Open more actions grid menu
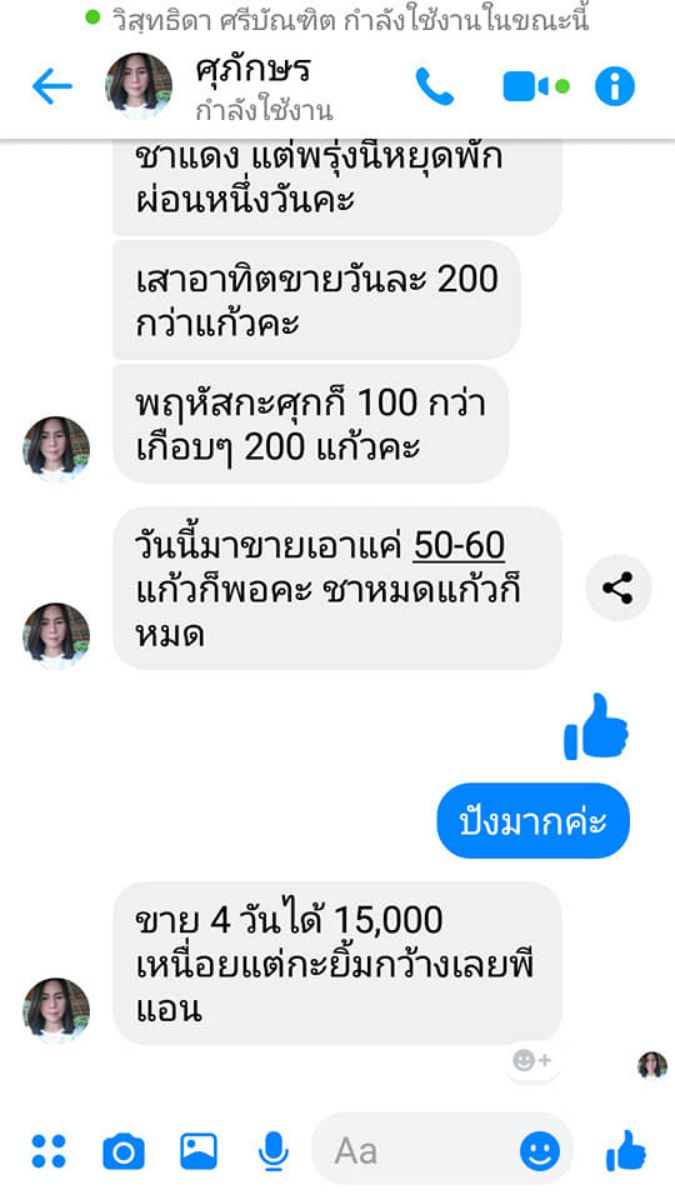 point(48,1151)
